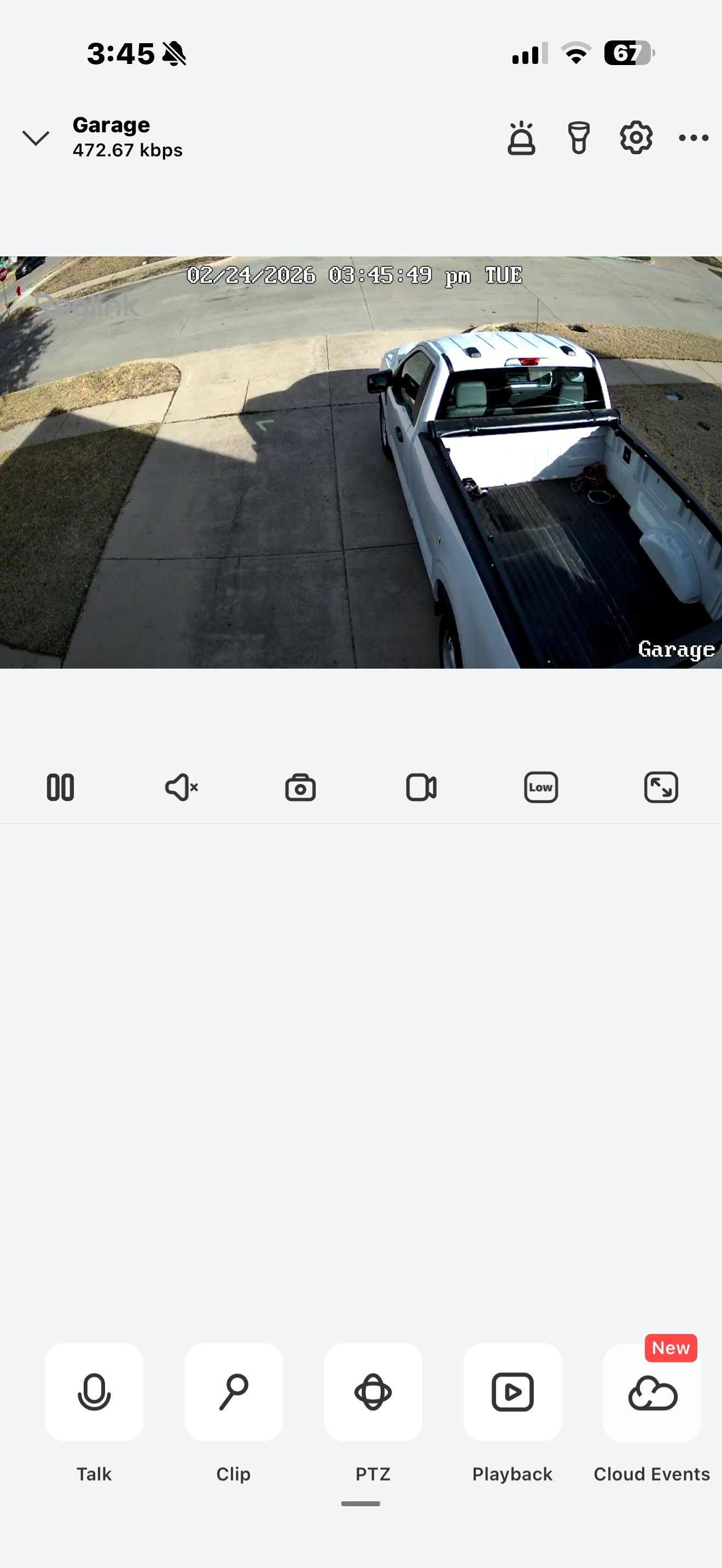Pause the live stream
Viewport: 722px width, 1568px height.
pyautogui.click(x=60, y=787)
